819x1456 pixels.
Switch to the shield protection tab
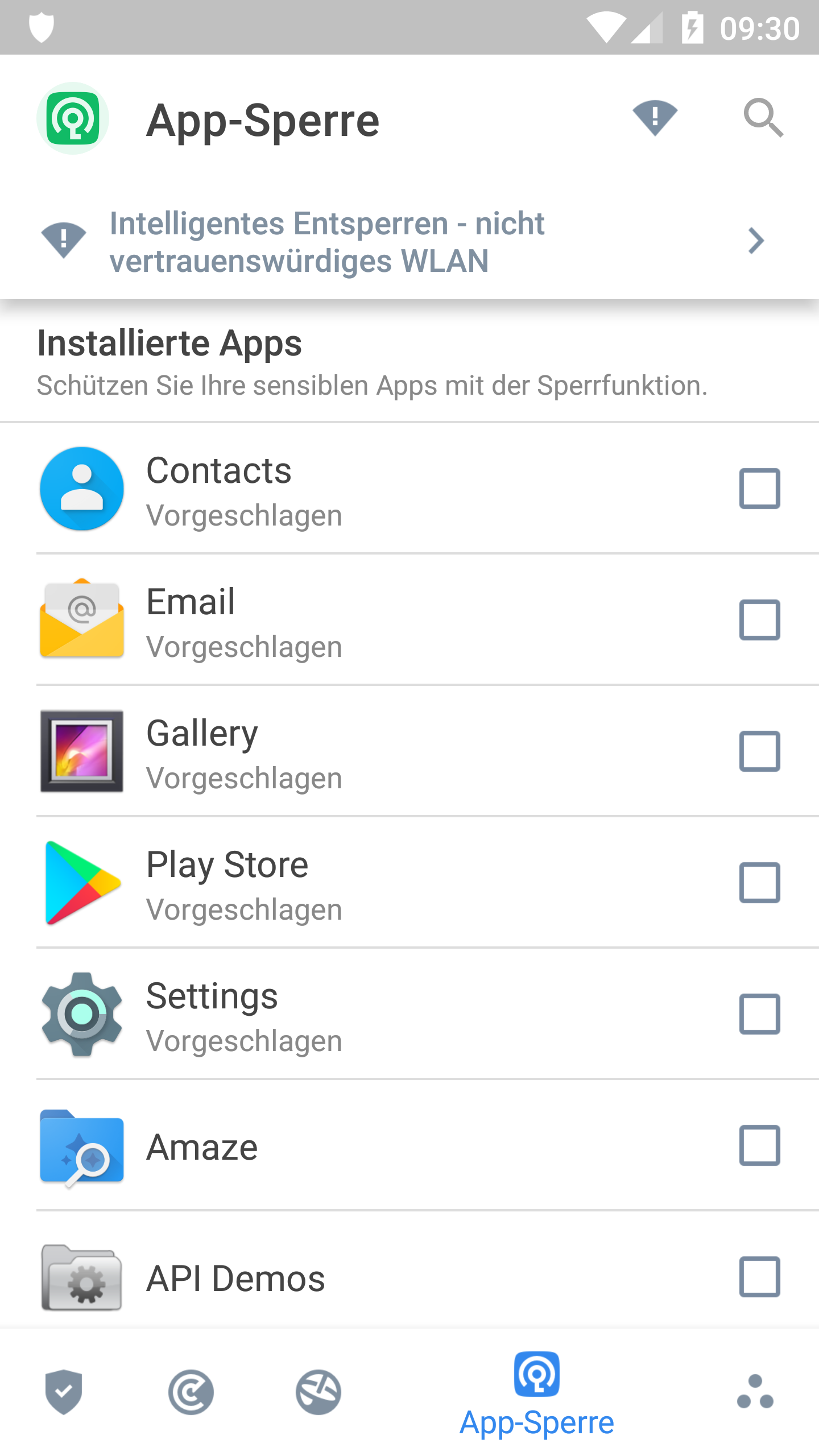(x=64, y=1392)
